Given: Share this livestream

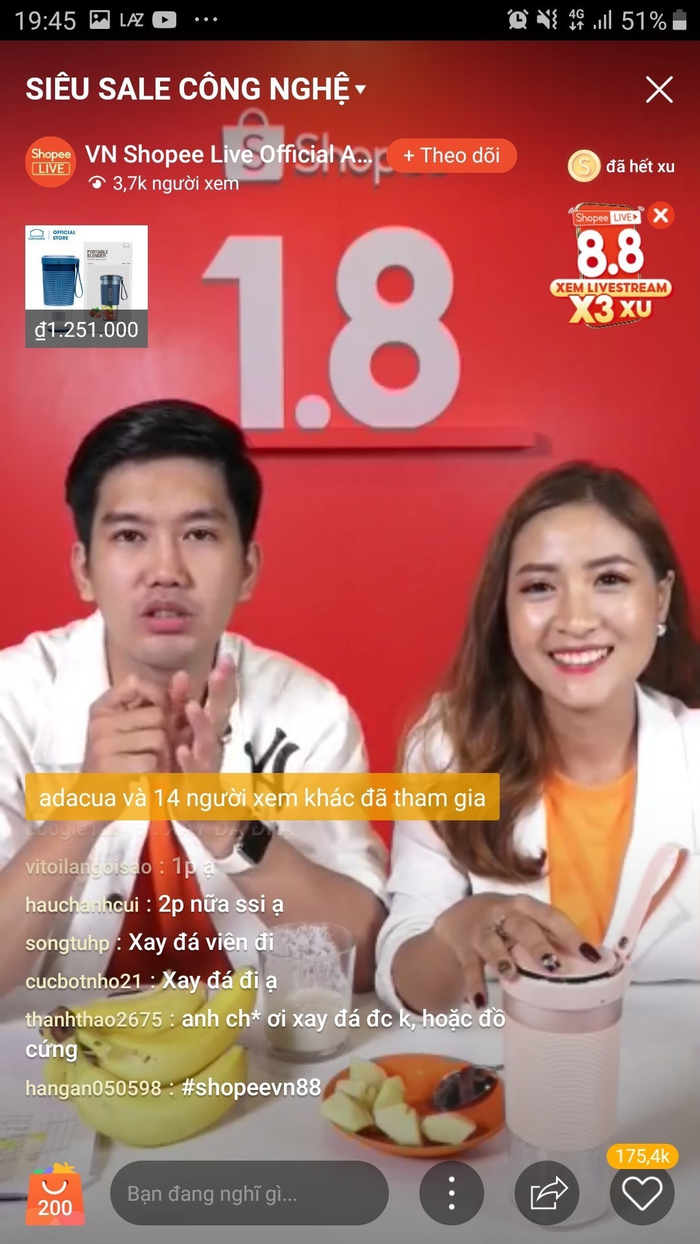Looking at the screenshot, I should [x=547, y=1194].
